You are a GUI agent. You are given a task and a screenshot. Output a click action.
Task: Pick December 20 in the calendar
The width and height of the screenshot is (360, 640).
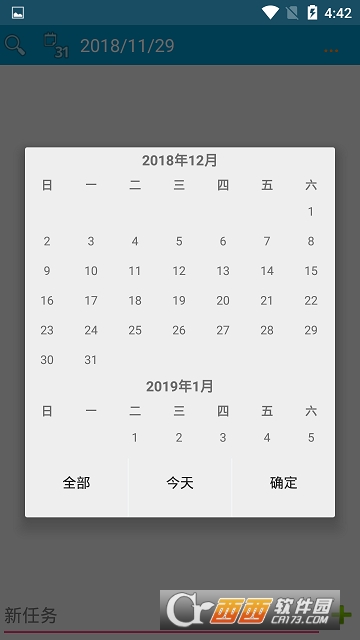click(223, 300)
